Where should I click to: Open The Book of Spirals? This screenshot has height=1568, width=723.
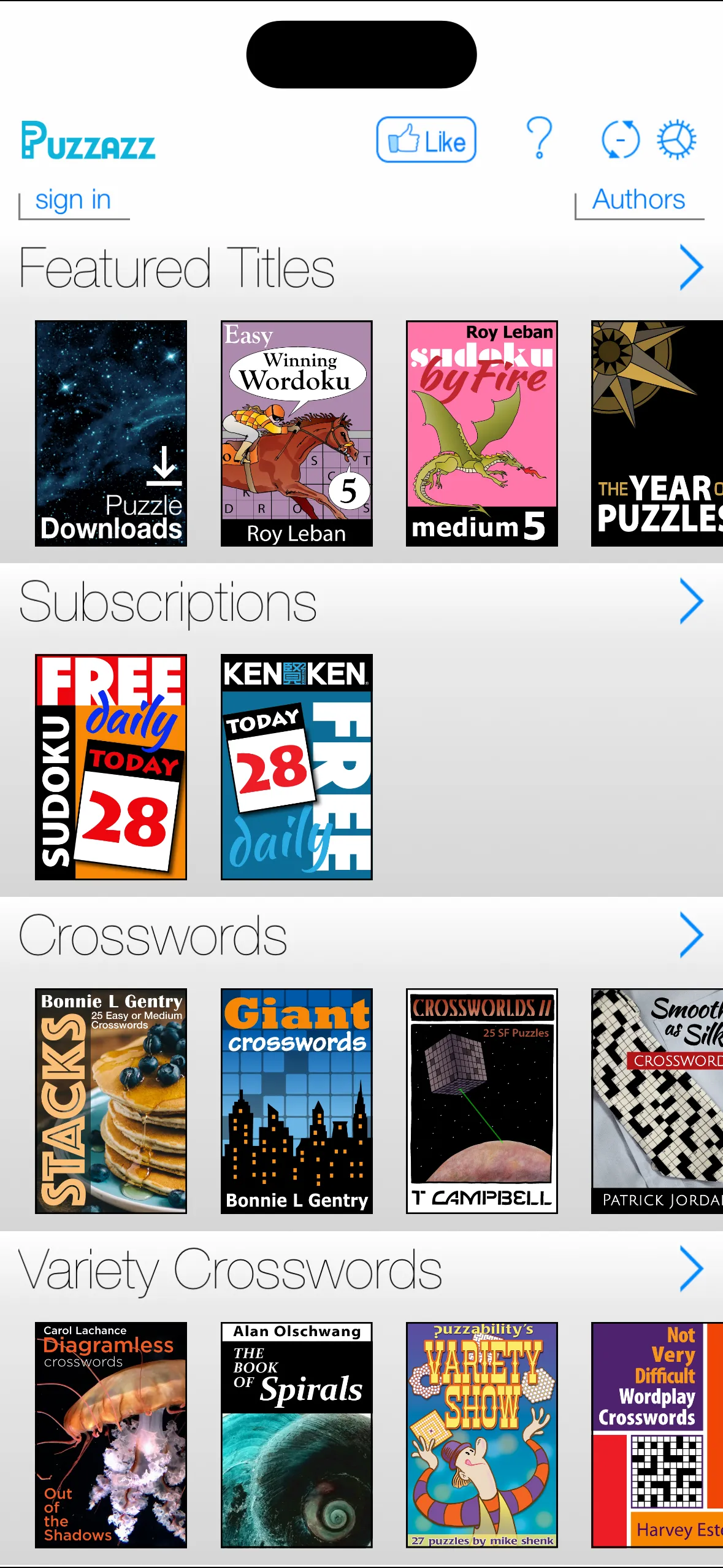point(296,1434)
